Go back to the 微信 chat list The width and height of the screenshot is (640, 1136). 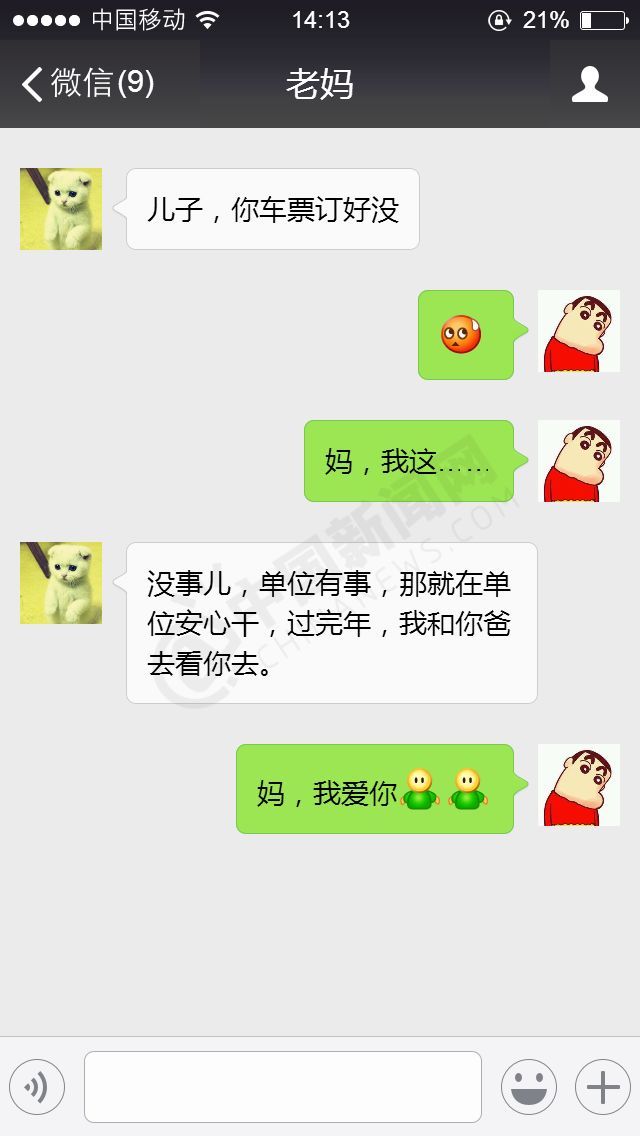[88, 84]
